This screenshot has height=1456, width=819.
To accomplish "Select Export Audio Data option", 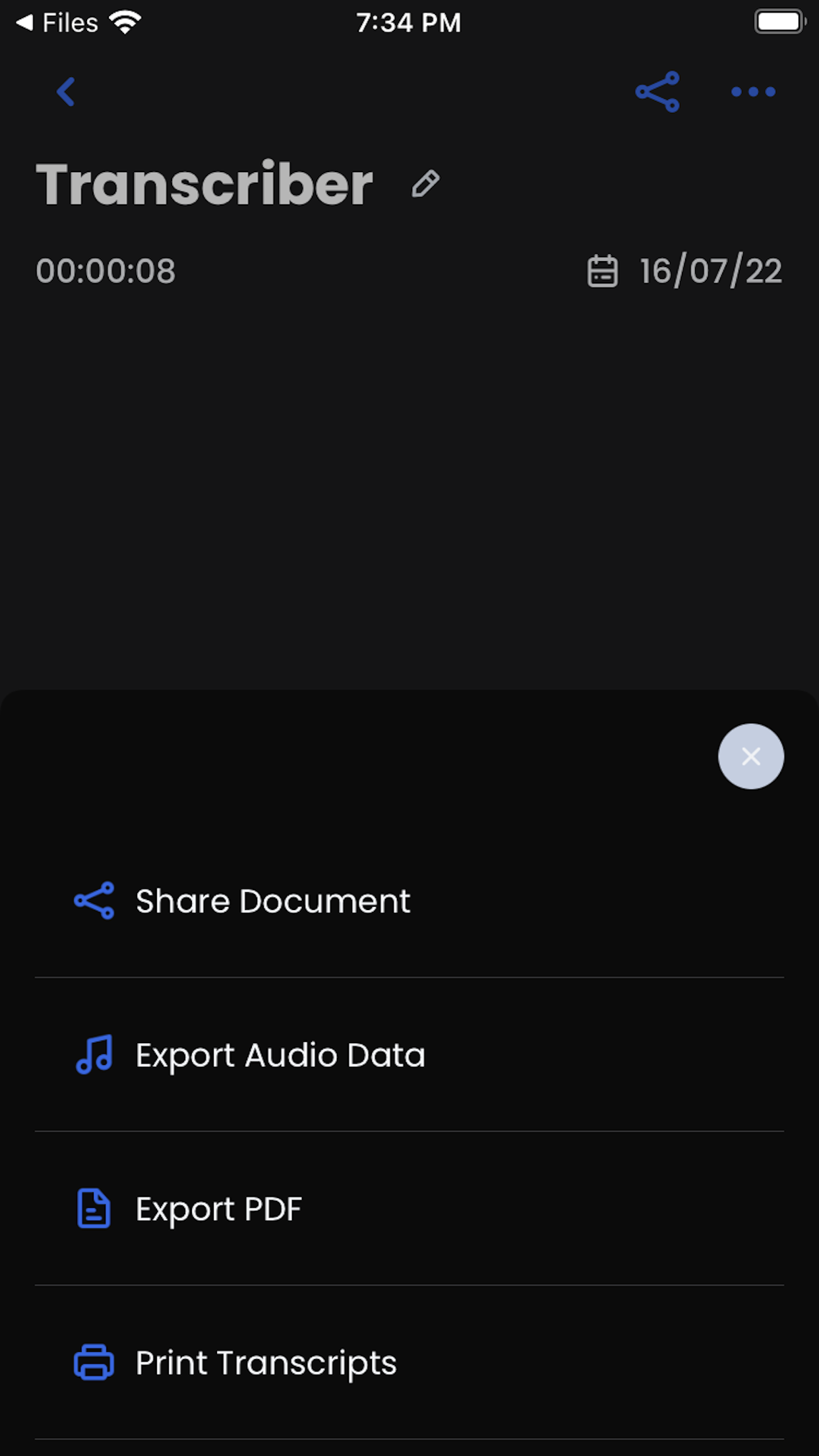I will coord(280,1055).
